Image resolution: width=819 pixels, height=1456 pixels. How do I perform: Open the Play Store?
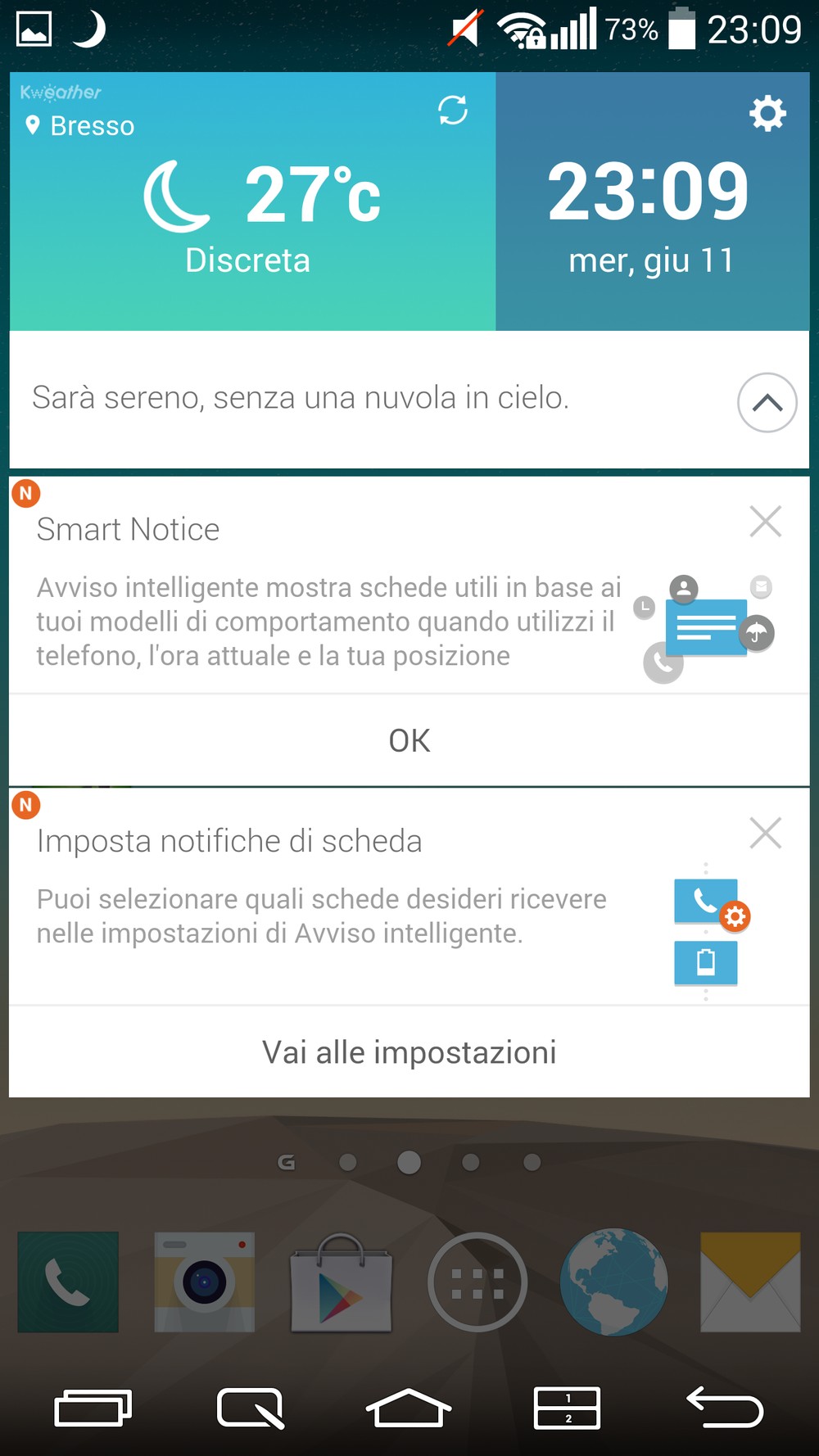pos(342,1282)
